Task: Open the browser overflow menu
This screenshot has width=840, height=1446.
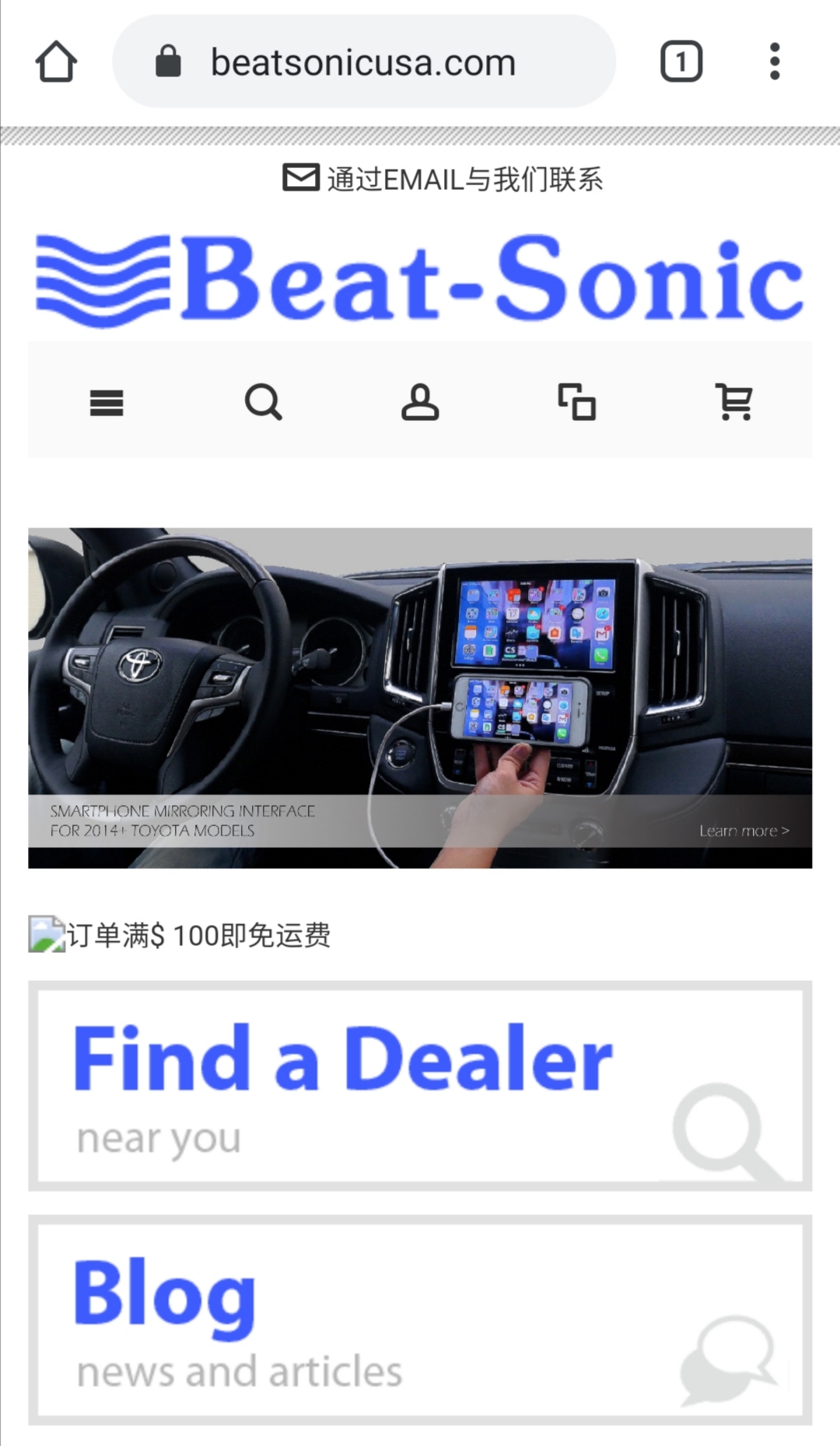Action: point(774,61)
